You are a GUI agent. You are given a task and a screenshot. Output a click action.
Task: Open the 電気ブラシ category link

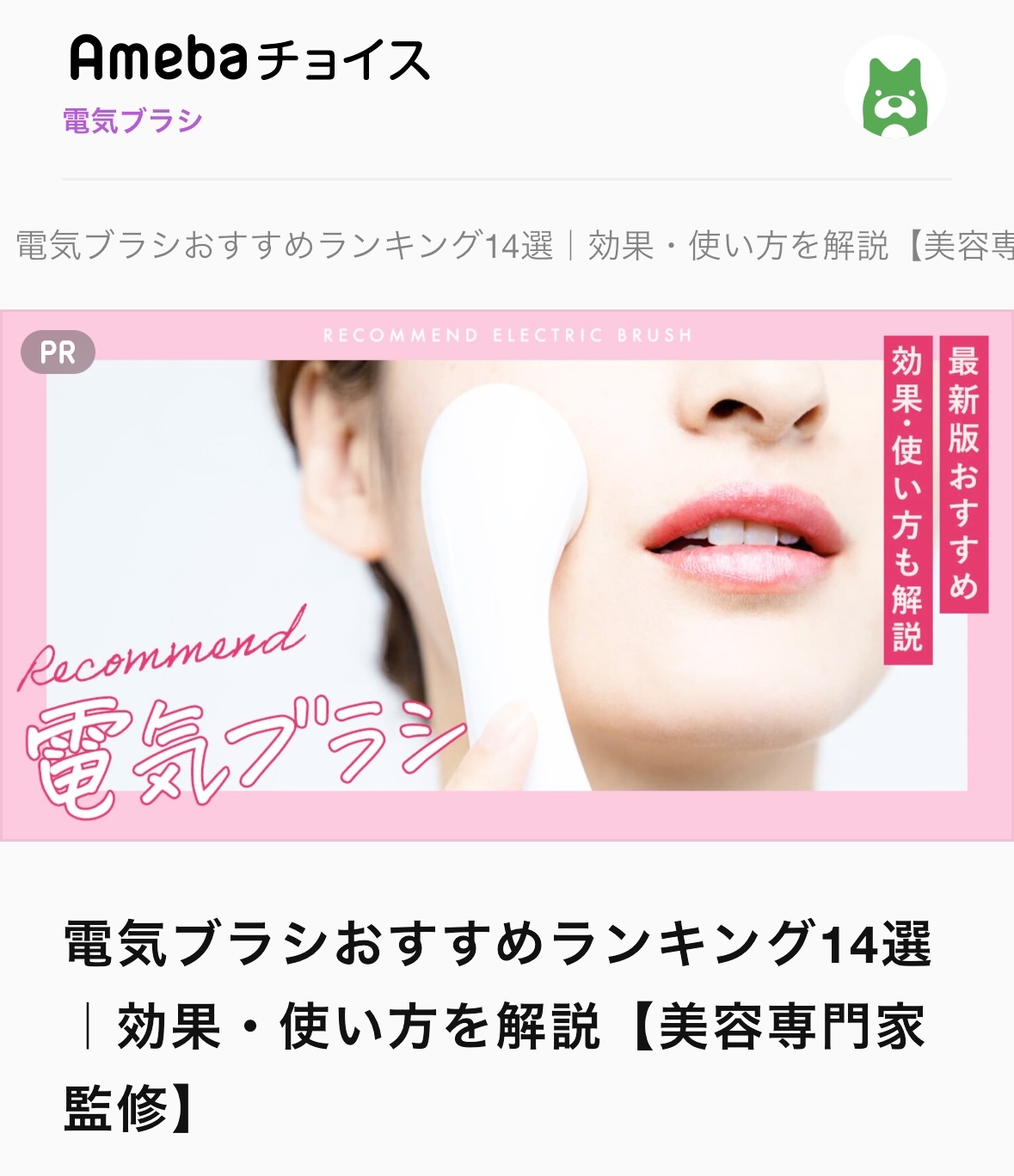[x=132, y=121]
